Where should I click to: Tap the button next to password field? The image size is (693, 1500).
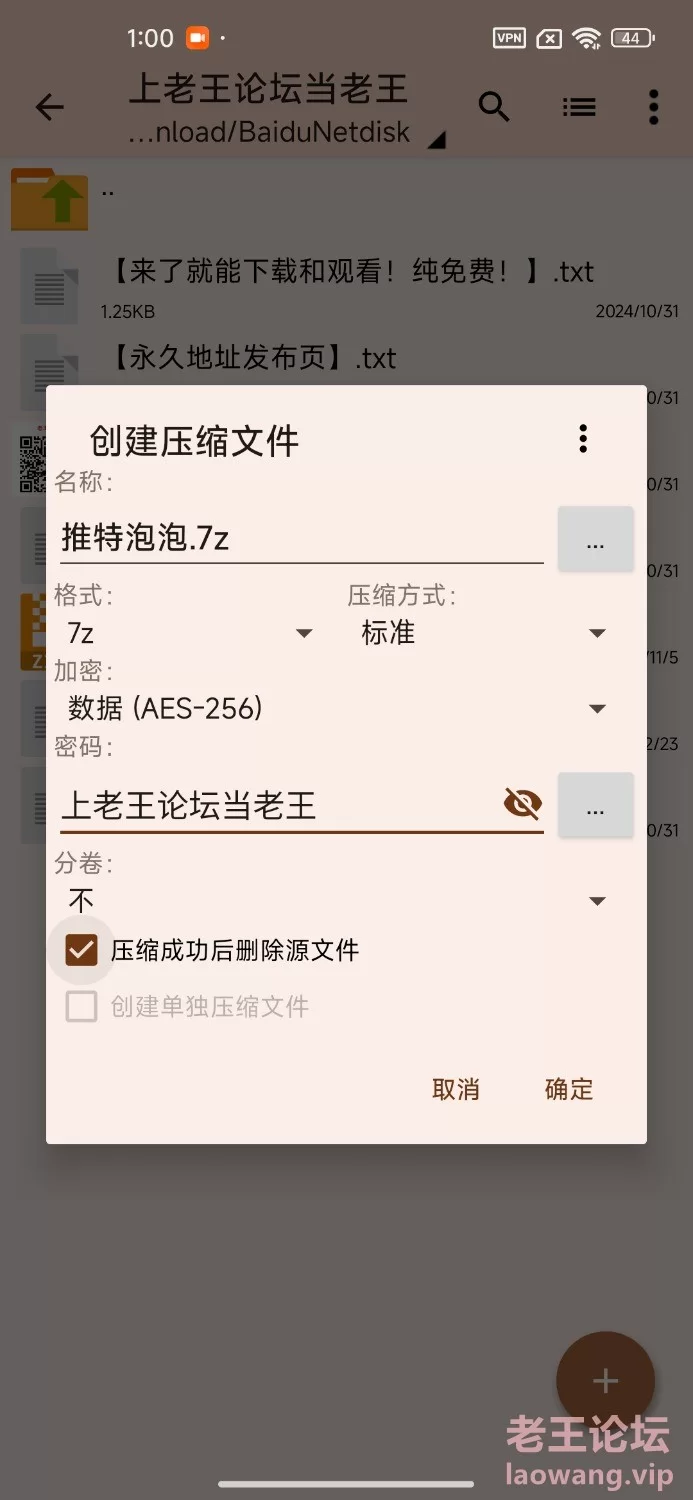click(595, 805)
